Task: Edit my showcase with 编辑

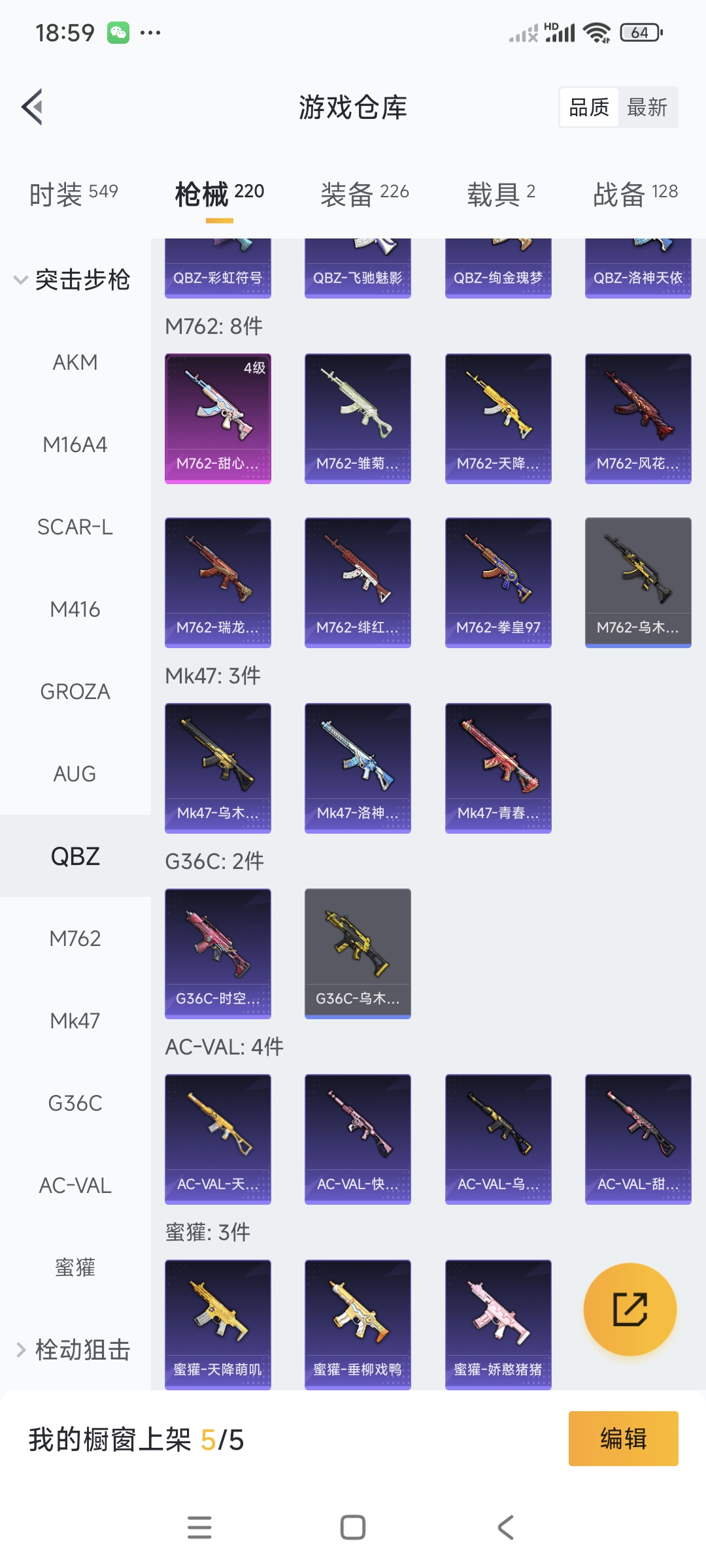Action: pyautogui.click(x=623, y=1439)
